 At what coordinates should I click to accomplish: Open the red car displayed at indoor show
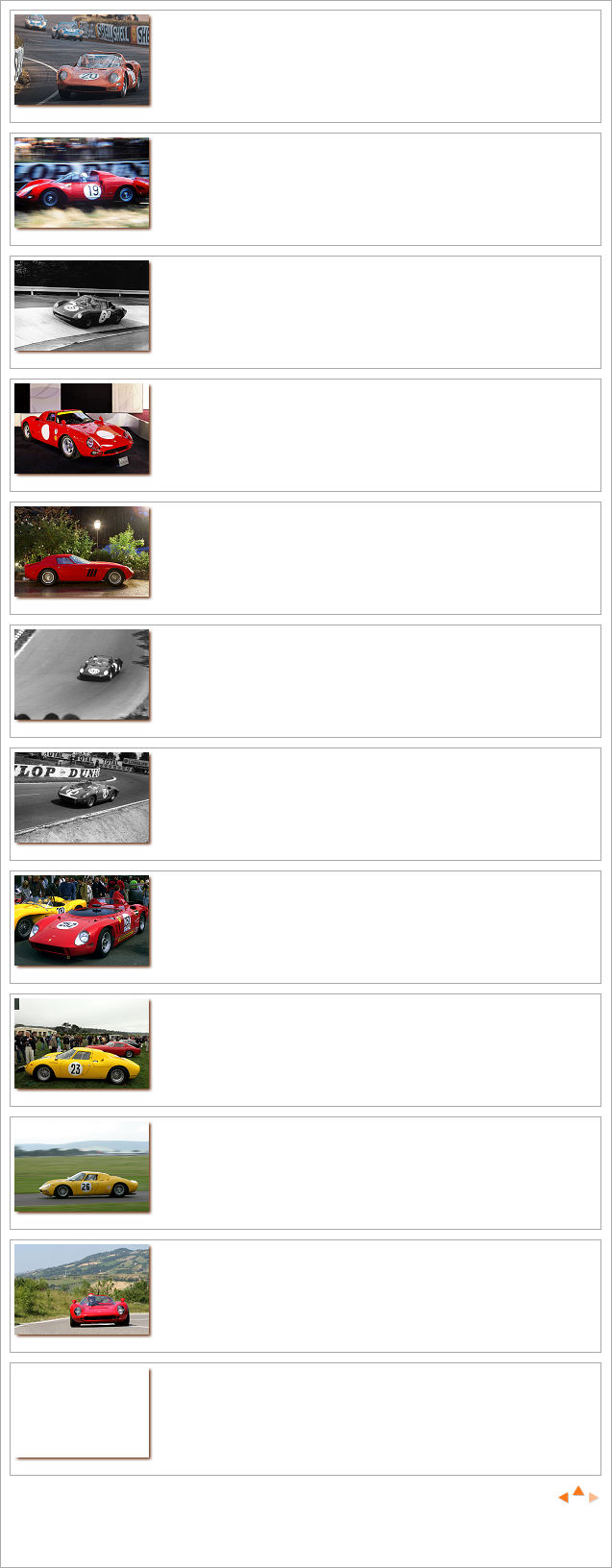pyautogui.click(x=82, y=429)
